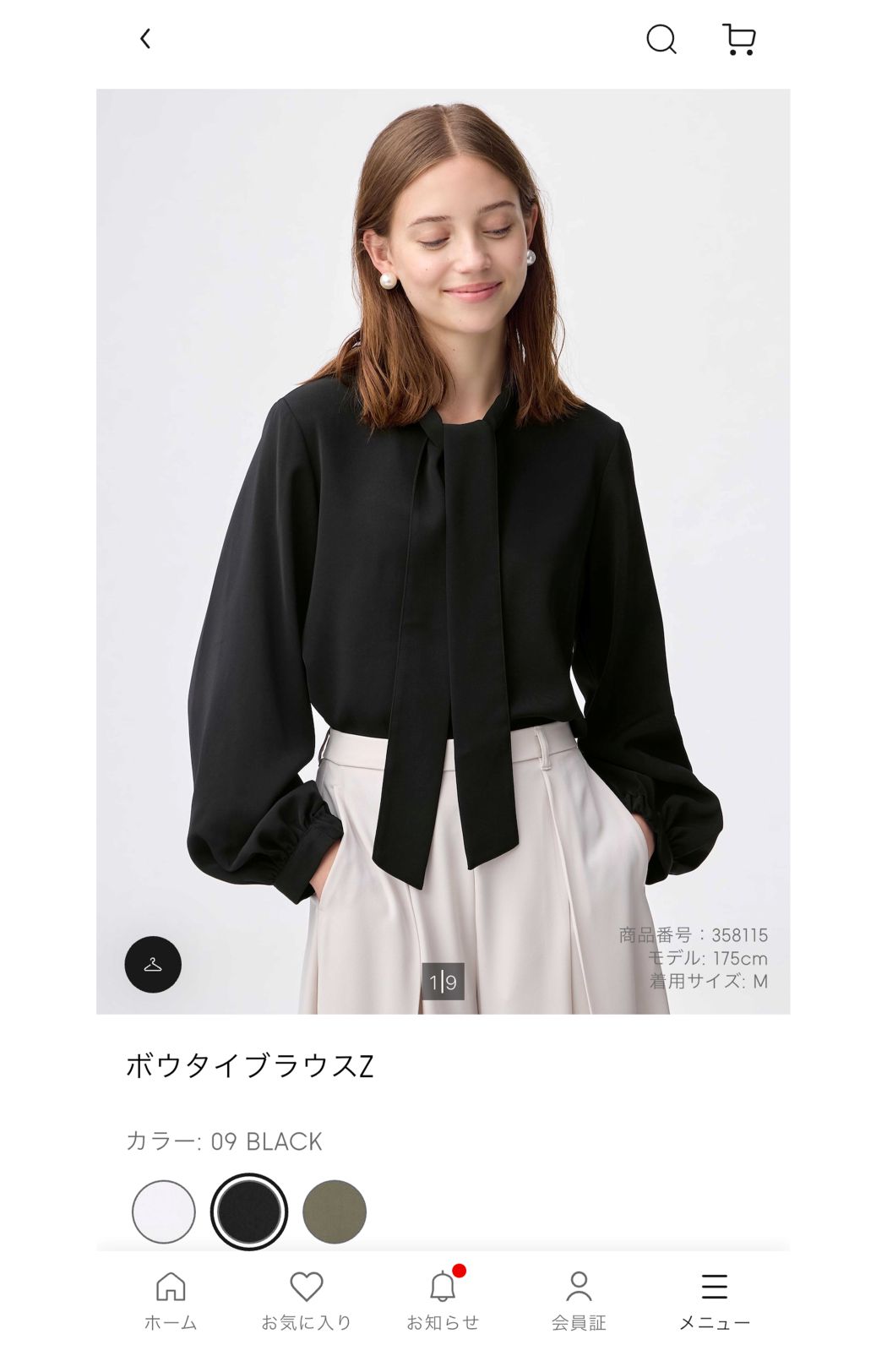Pick the olive green color swatch
This screenshot has width=887, height=1372.
(x=335, y=1211)
